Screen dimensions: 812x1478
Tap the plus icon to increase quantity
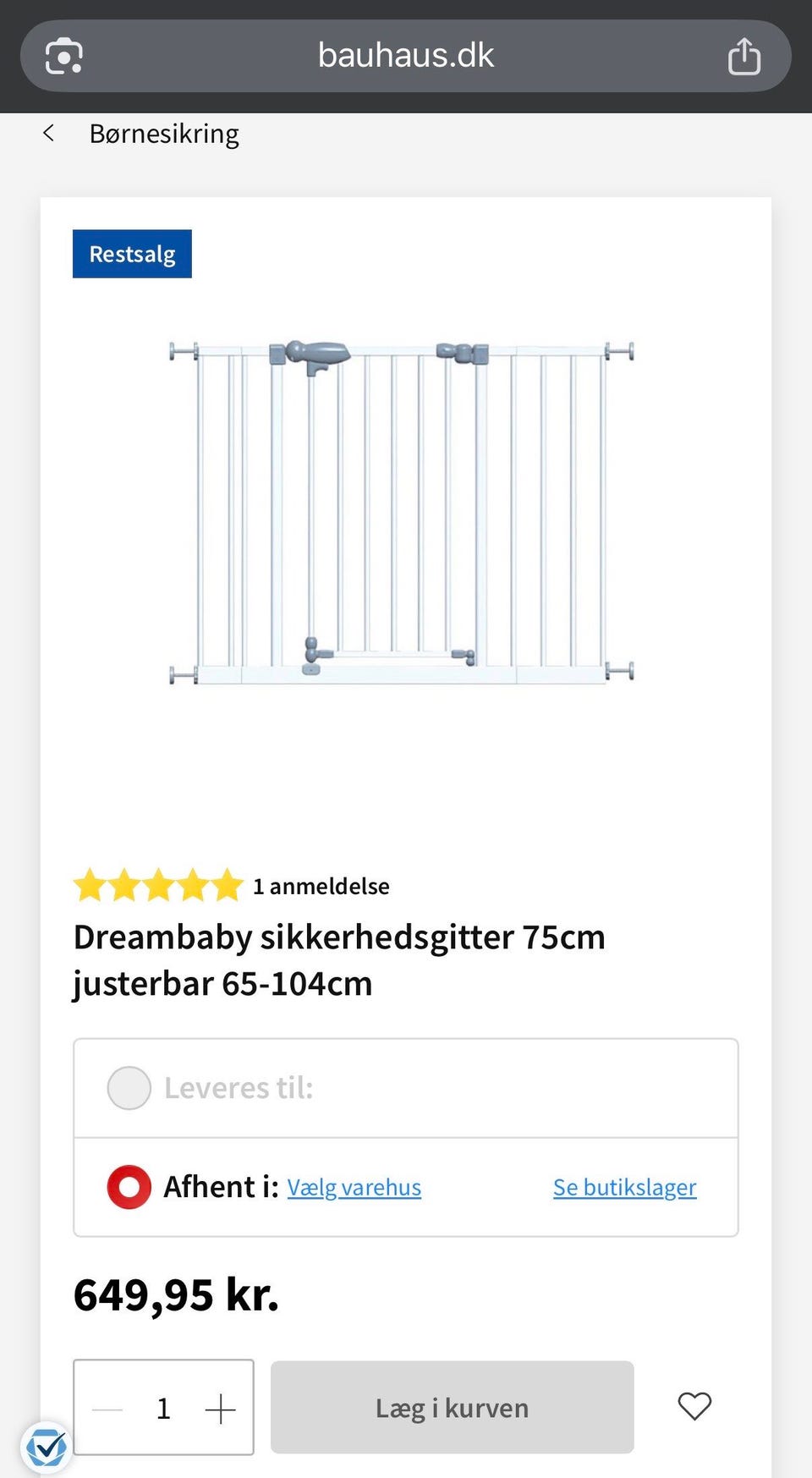(220, 1407)
